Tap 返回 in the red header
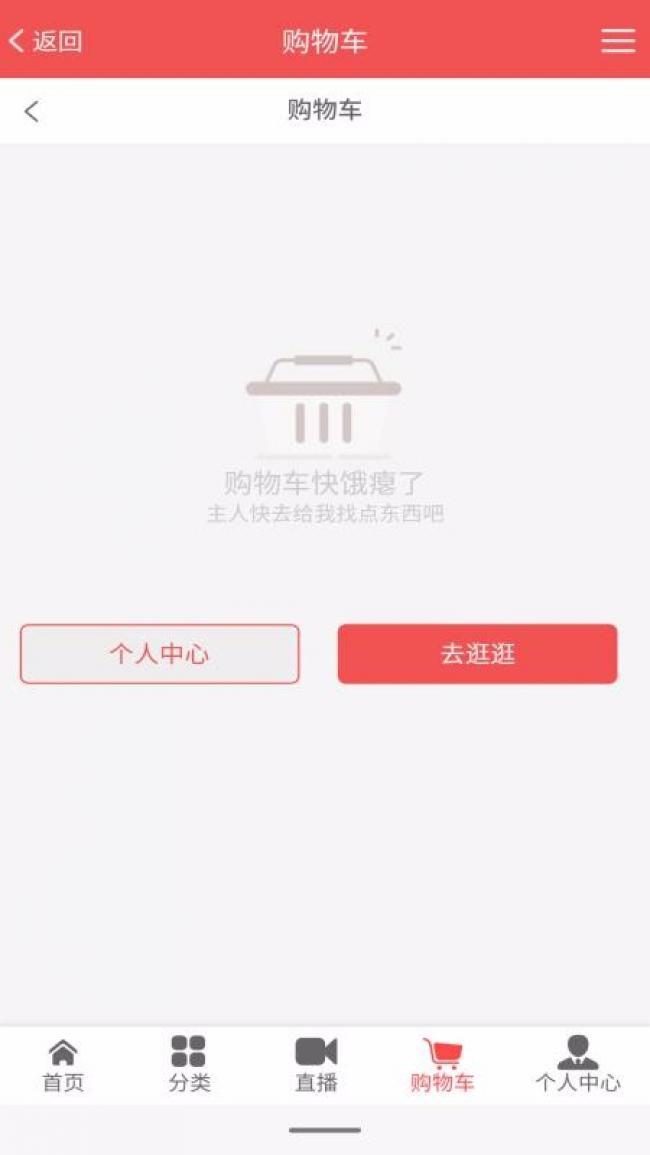This screenshot has height=1155, width=650. 46,41
